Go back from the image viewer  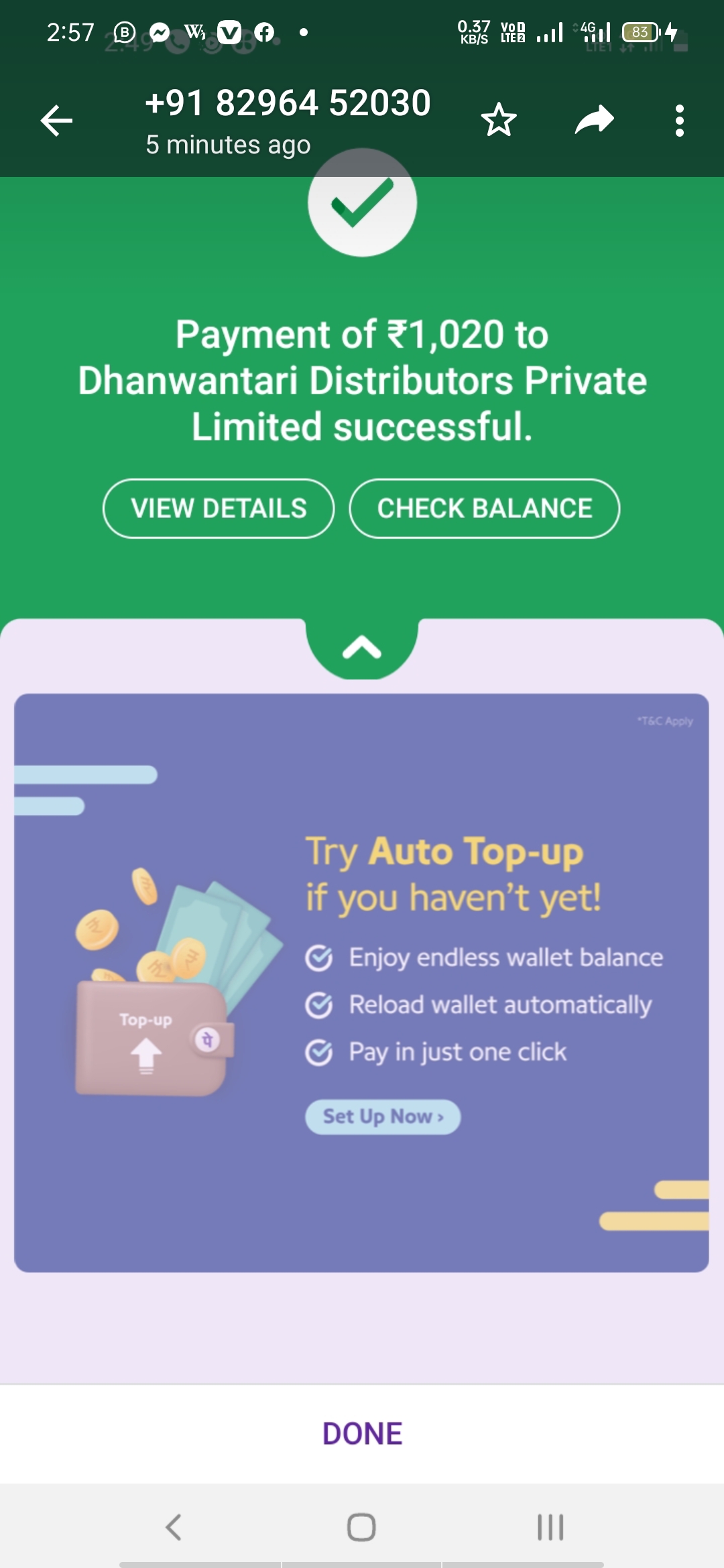(56, 121)
